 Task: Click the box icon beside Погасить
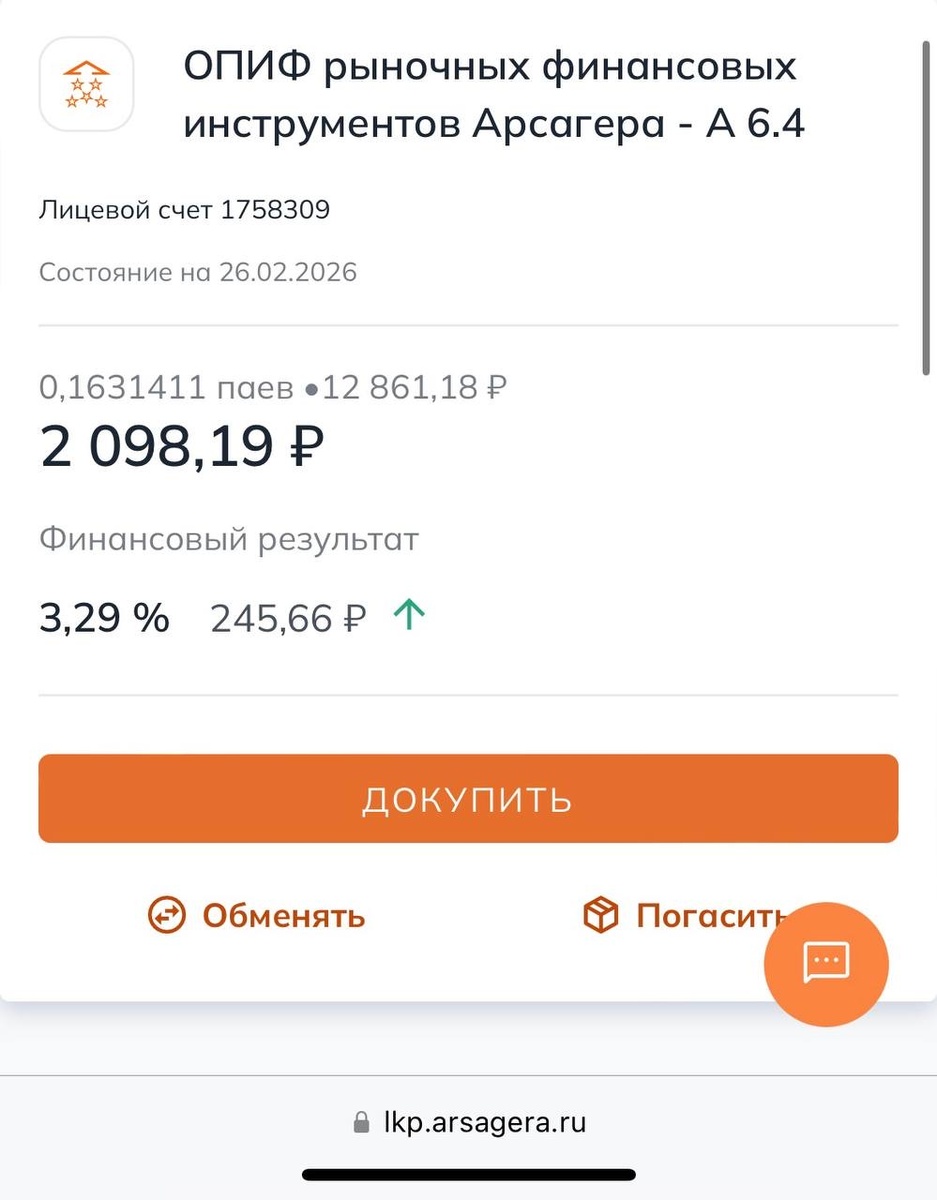click(x=601, y=913)
